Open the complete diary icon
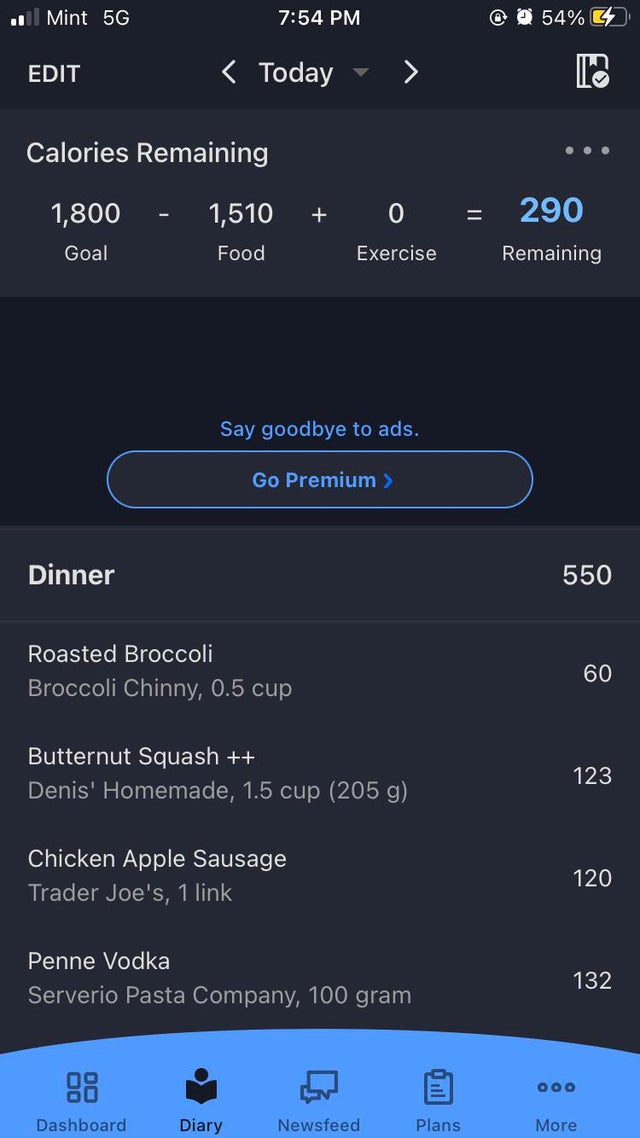Screen dimensions: 640x1138 (x=592, y=72)
